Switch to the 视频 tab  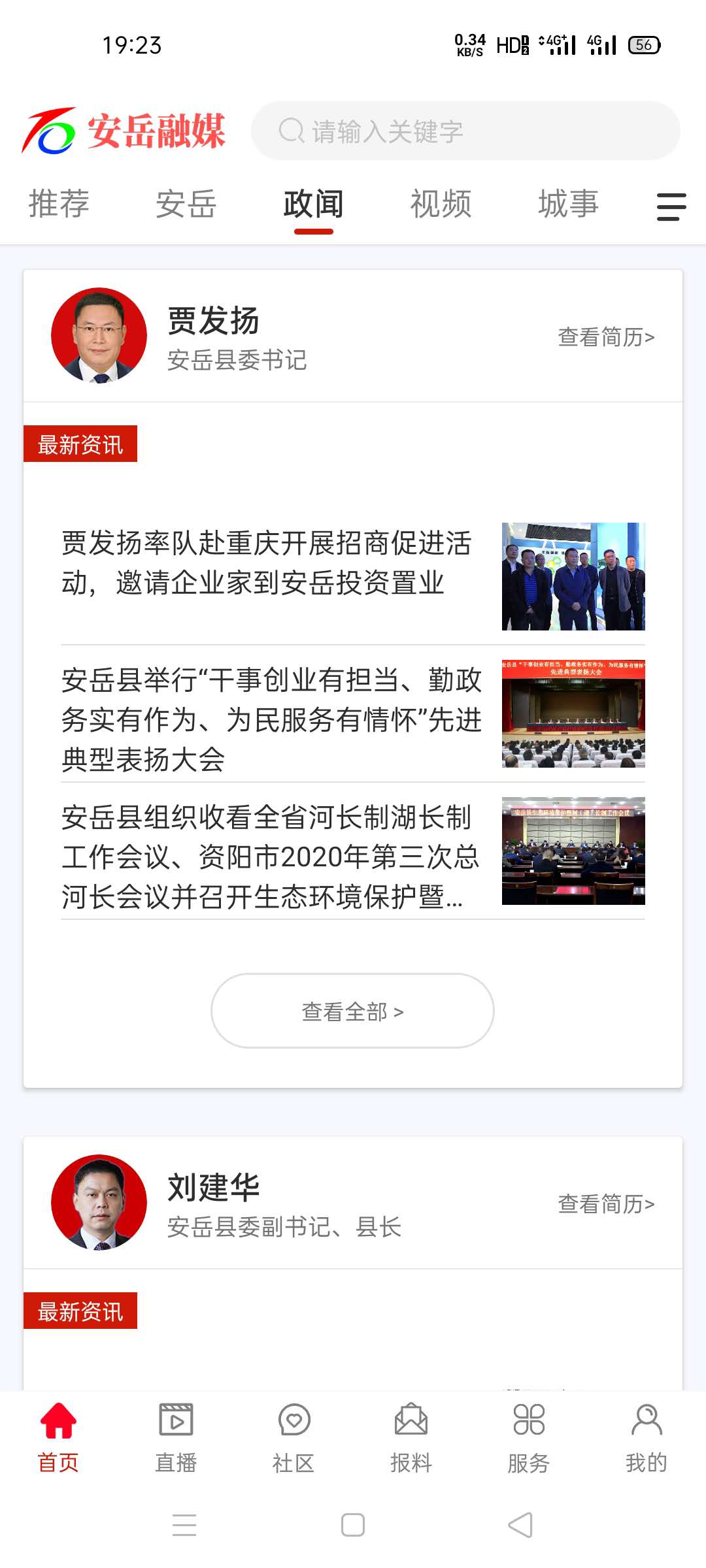pos(440,204)
